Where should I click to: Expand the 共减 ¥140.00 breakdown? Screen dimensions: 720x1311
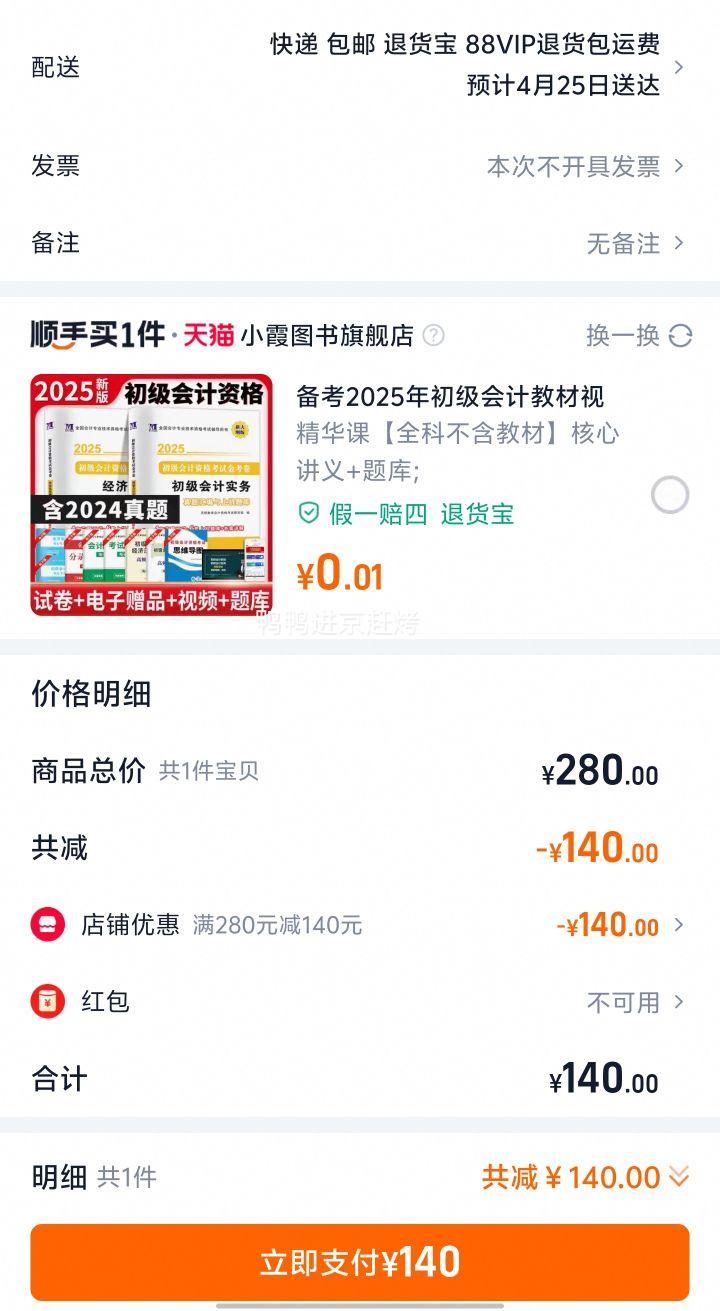pyautogui.click(x=585, y=1177)
